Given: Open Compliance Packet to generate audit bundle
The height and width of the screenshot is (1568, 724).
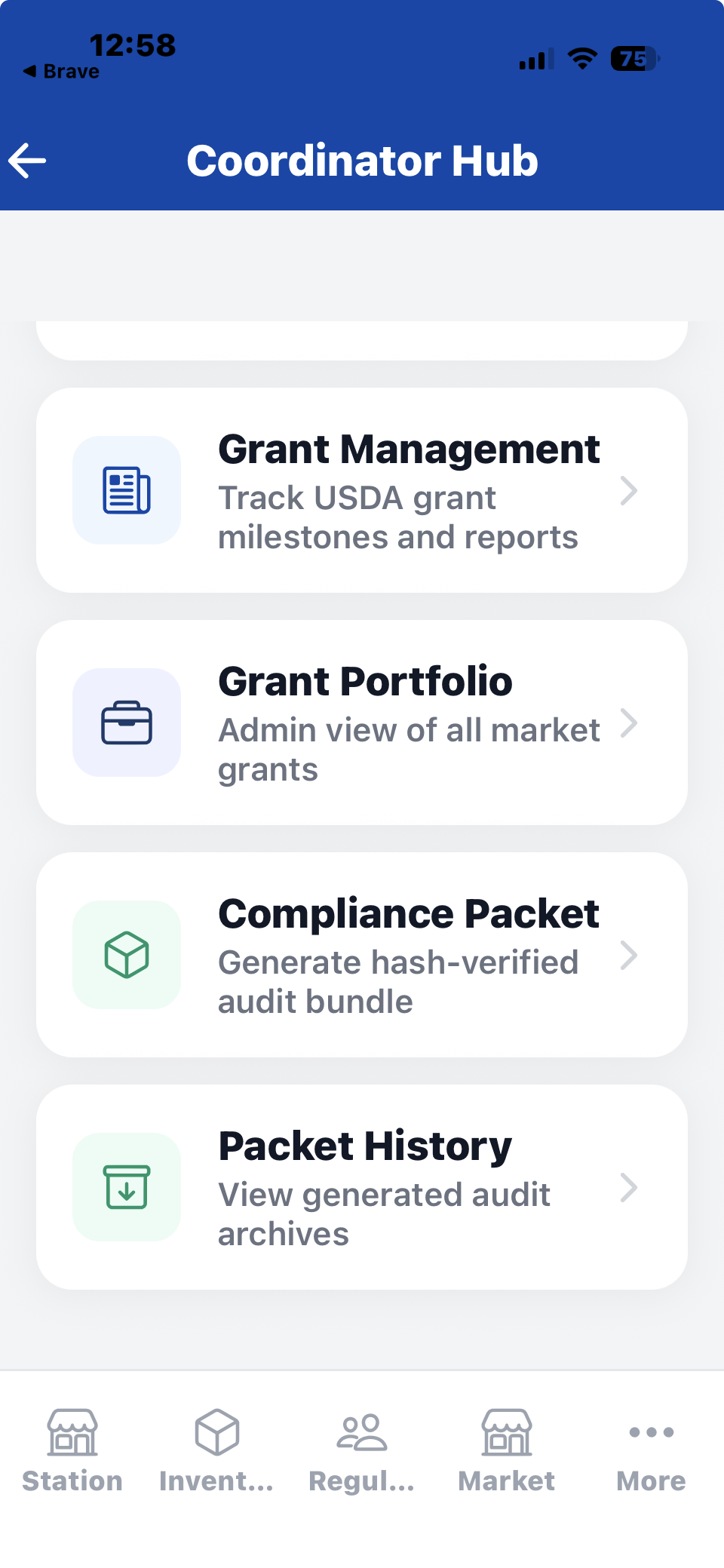Looking at the screenshot, I should coord(362,954).
